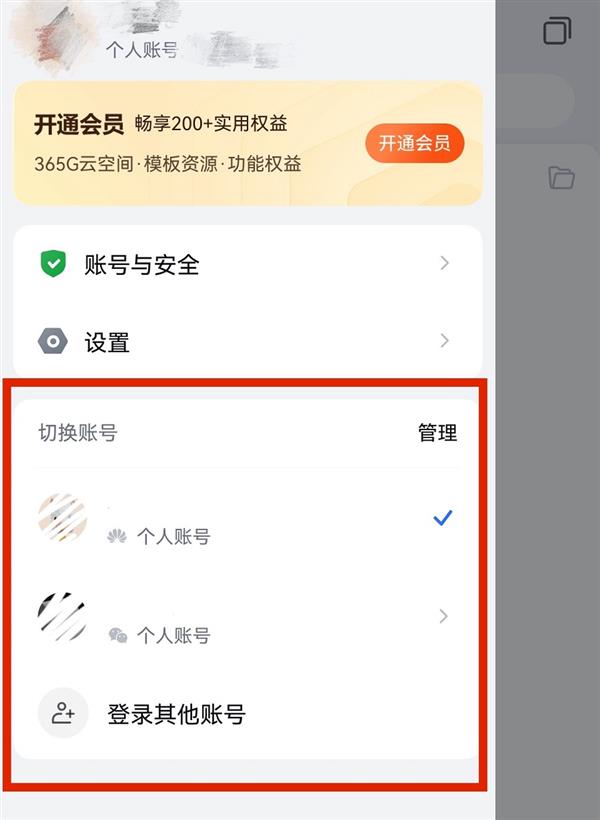Open the multi-window icon at top right
Image resolution: width=600 pixels, height=820 pixels.
pyautogui.click(x=557, y=31)
